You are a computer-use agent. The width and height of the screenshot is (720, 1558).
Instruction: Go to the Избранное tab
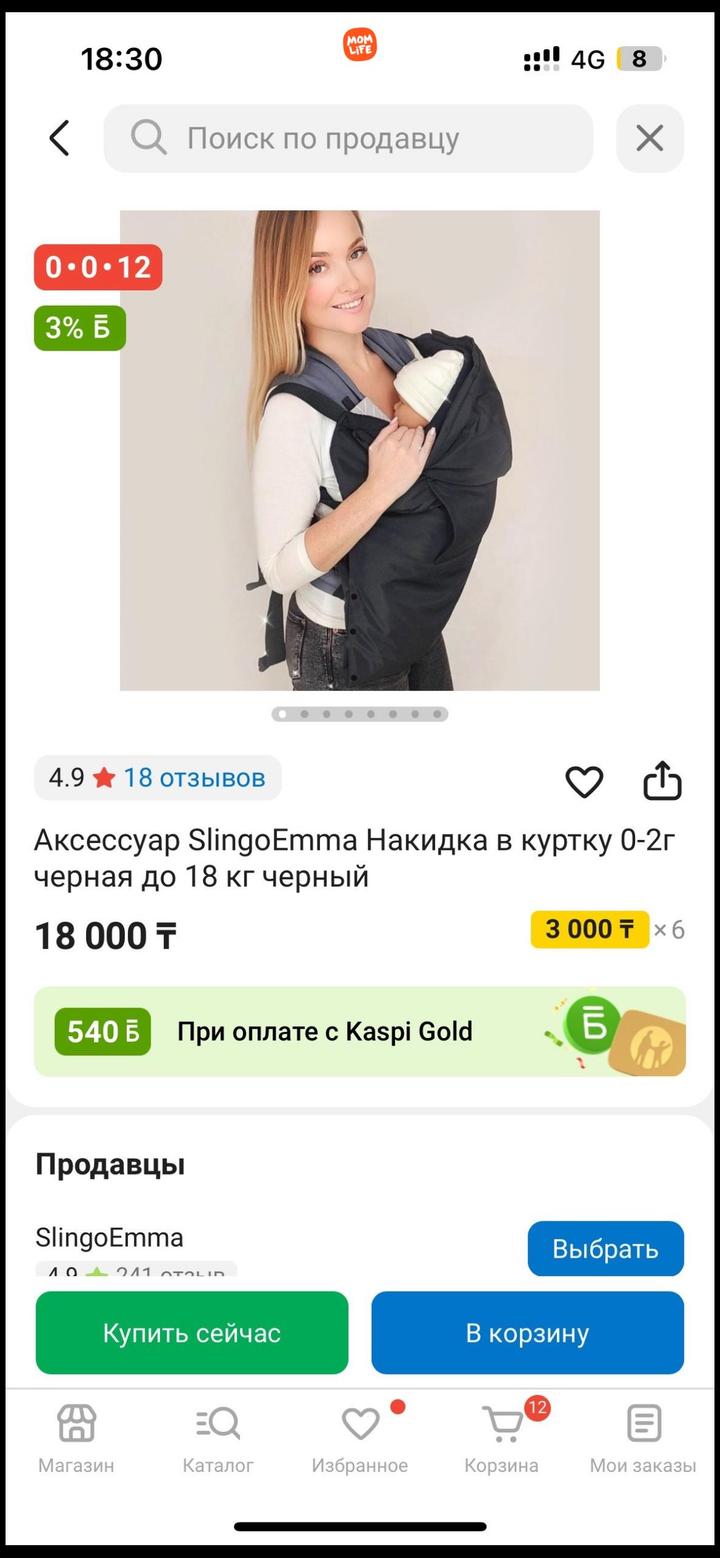click(x=360, y=1438)
